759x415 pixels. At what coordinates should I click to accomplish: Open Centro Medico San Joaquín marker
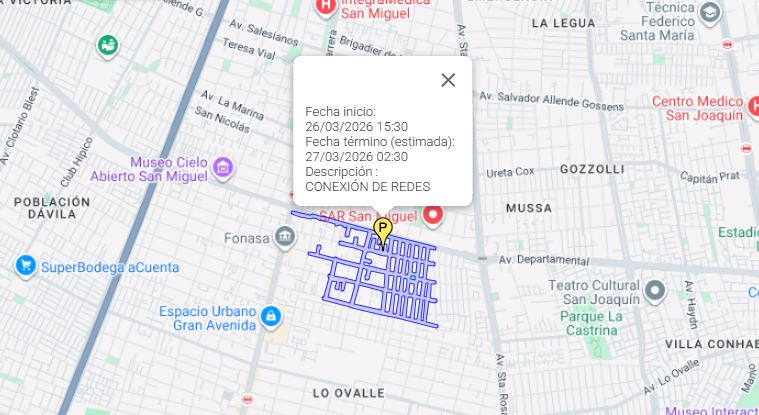point(749,103)
